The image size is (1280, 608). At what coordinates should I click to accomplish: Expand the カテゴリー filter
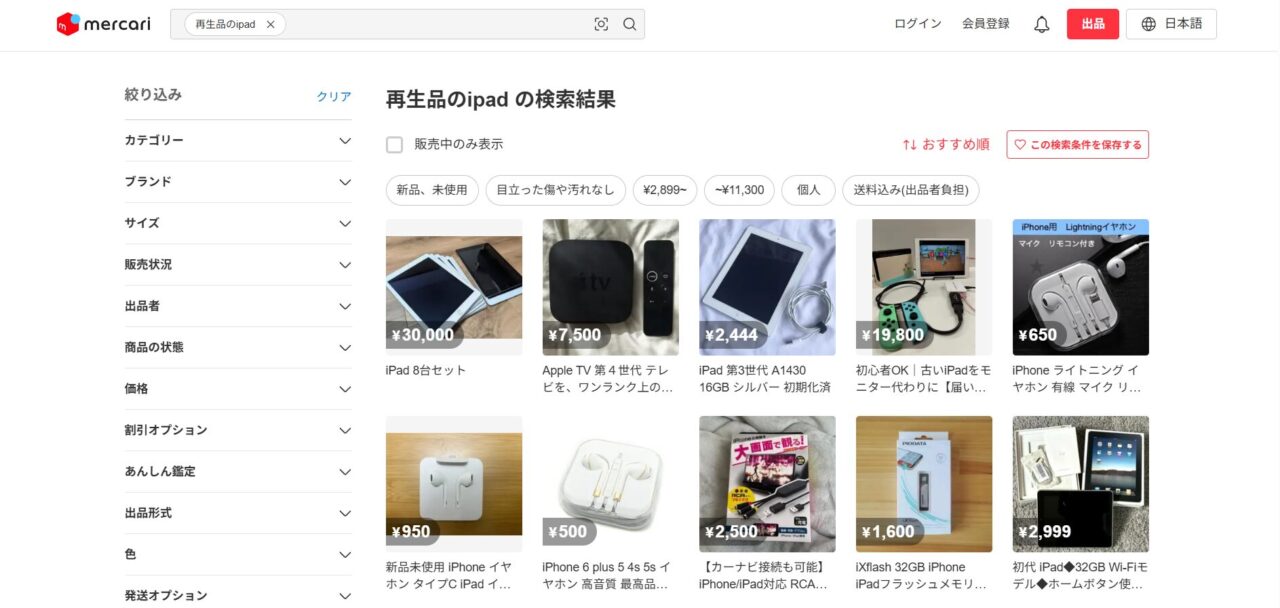(238, 141)
